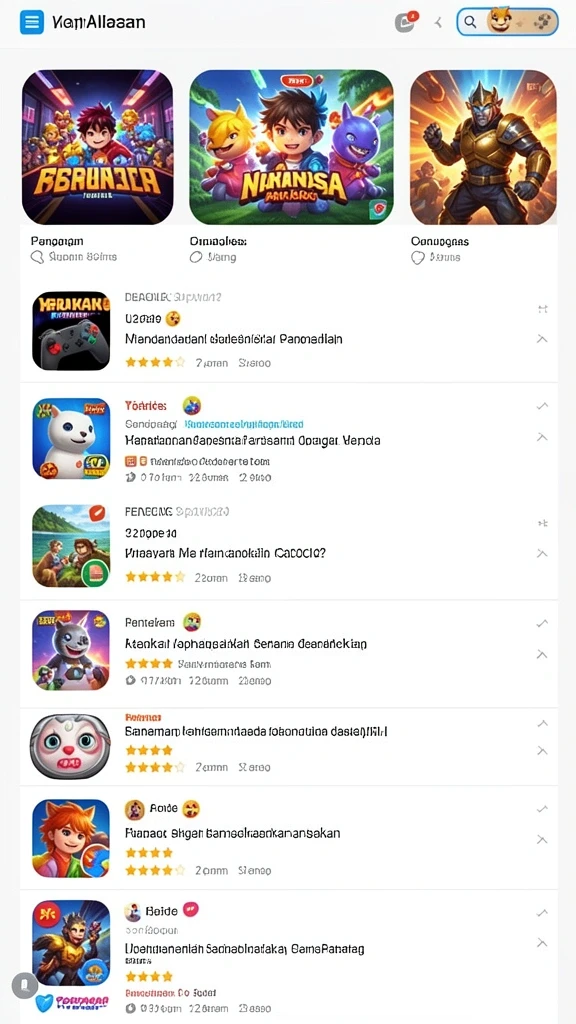Open the row with the island landscape icon
576x1024 pixels.
tap(289, 546)
